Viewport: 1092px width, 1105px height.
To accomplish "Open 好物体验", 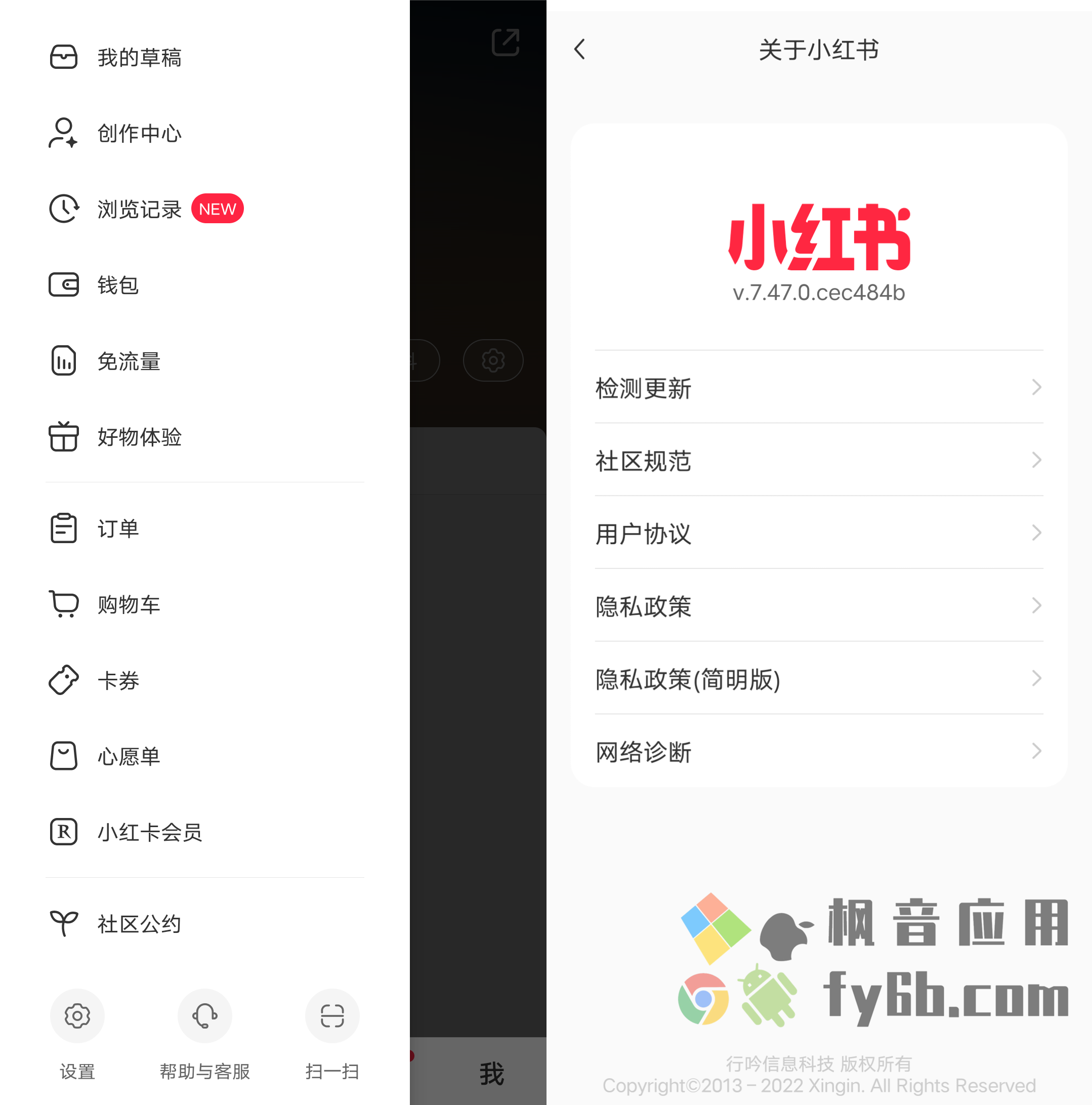I will click(x=139, y=437).
